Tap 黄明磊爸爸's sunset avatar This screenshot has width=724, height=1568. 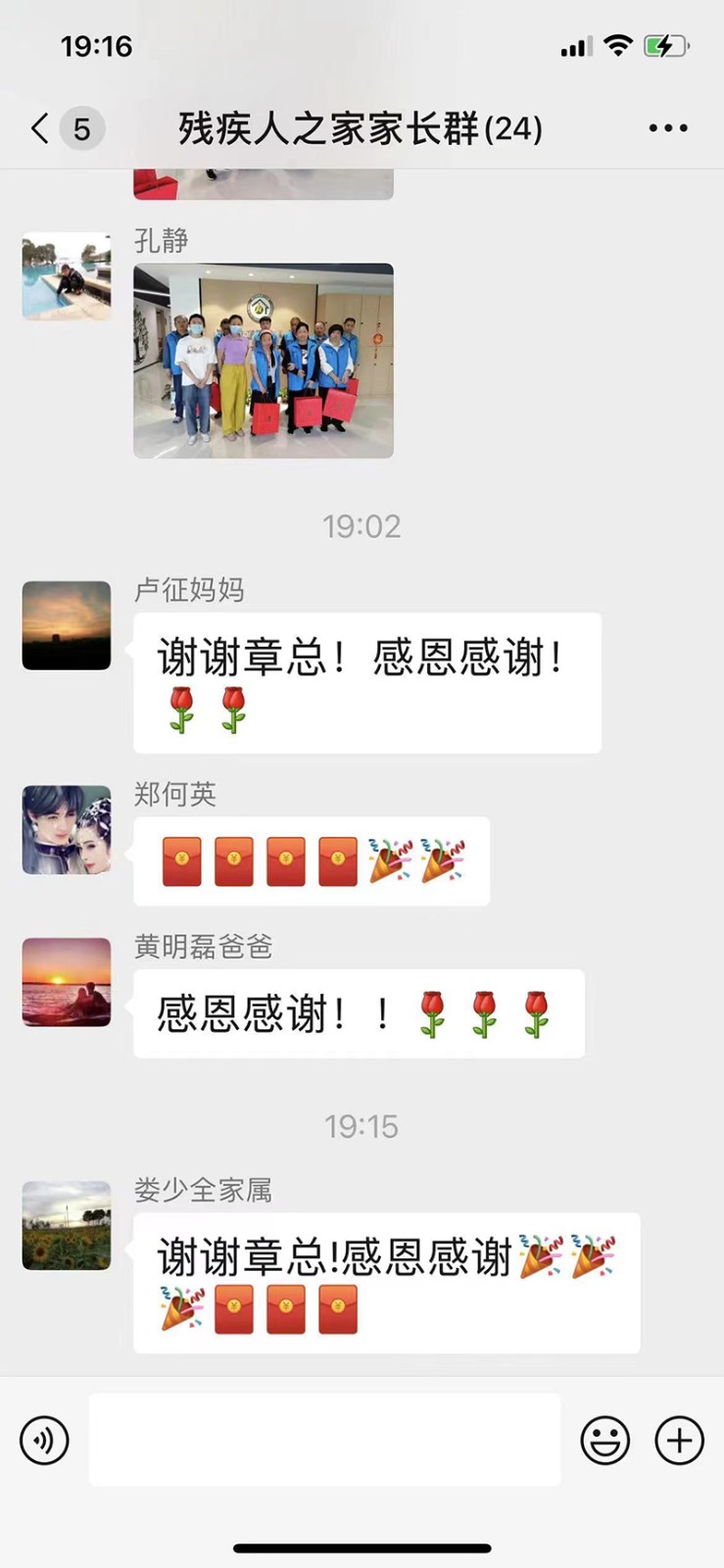(67, 982)
